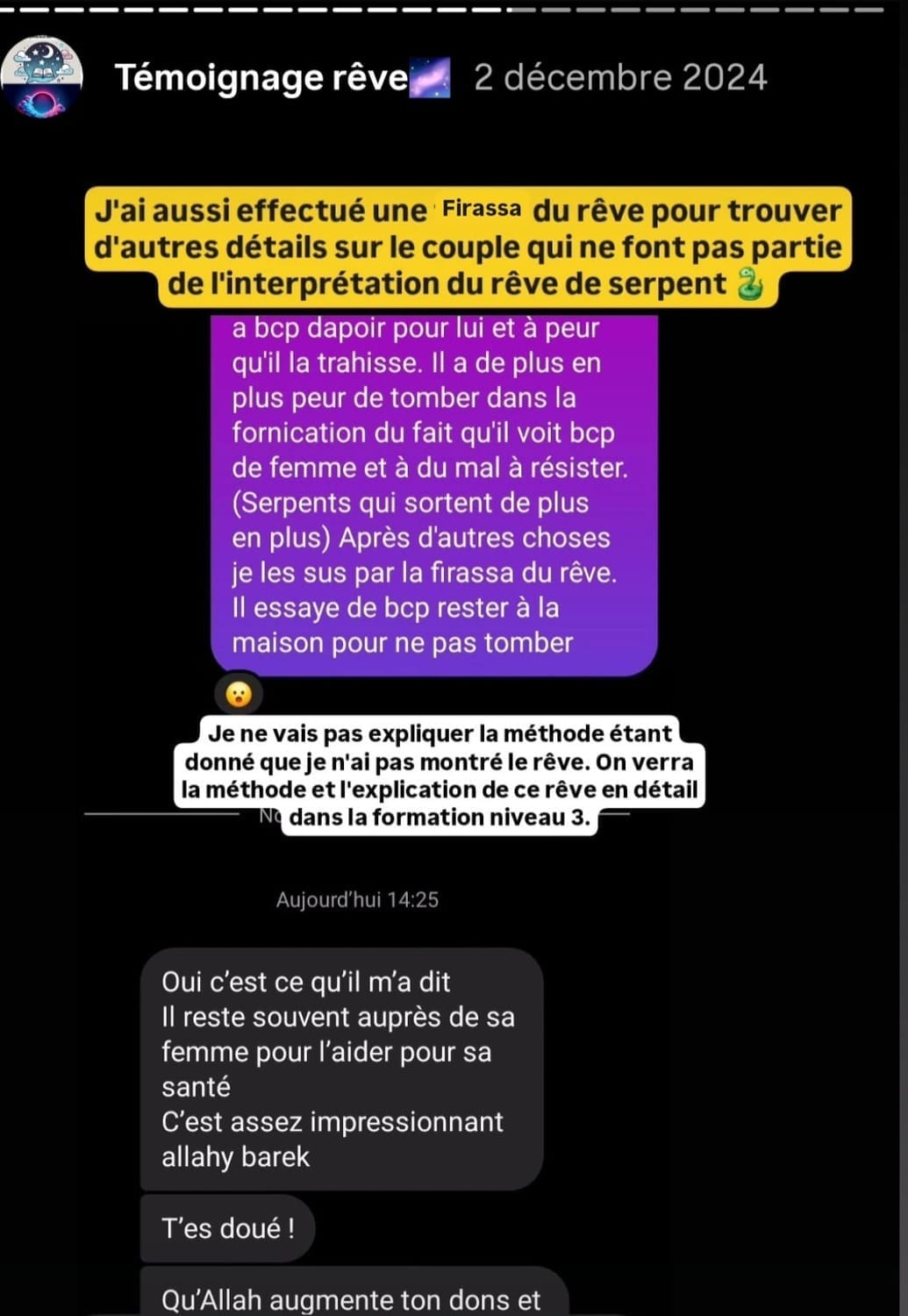Open the Témoignage rêve profile avatar
Image resolution: width=908 pixels, height=1316 pixels.
[42, 77]
